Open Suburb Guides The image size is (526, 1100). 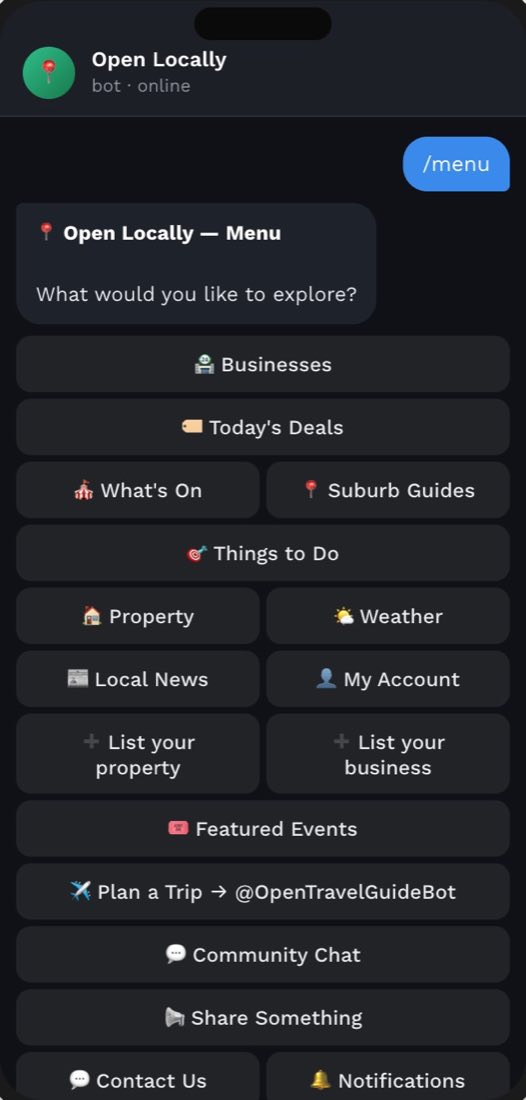point(388,490)
